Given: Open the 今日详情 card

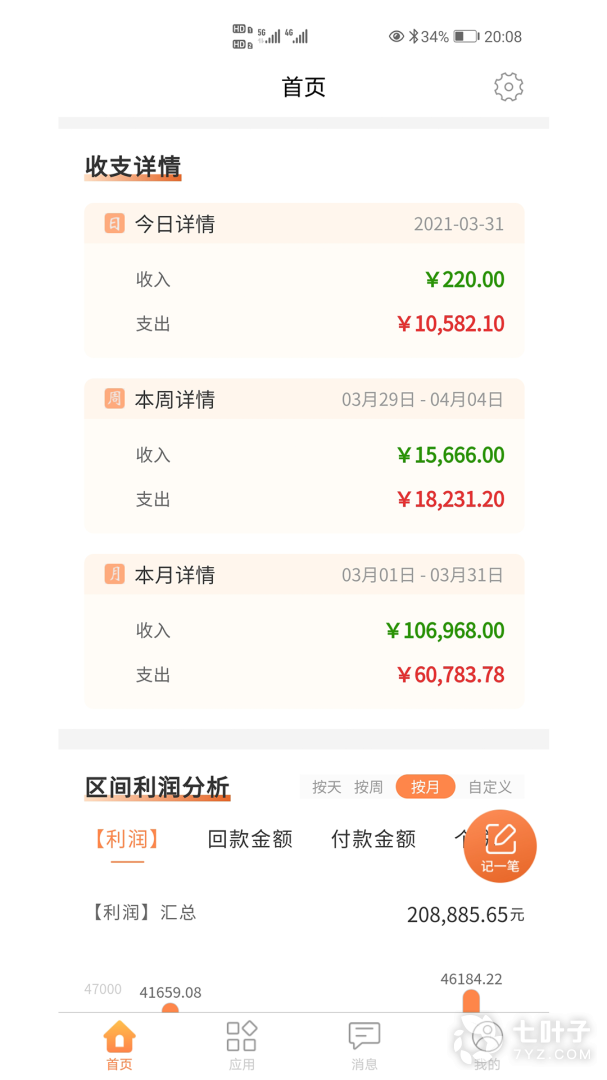Looking at the screenshot, I should 303,280.
